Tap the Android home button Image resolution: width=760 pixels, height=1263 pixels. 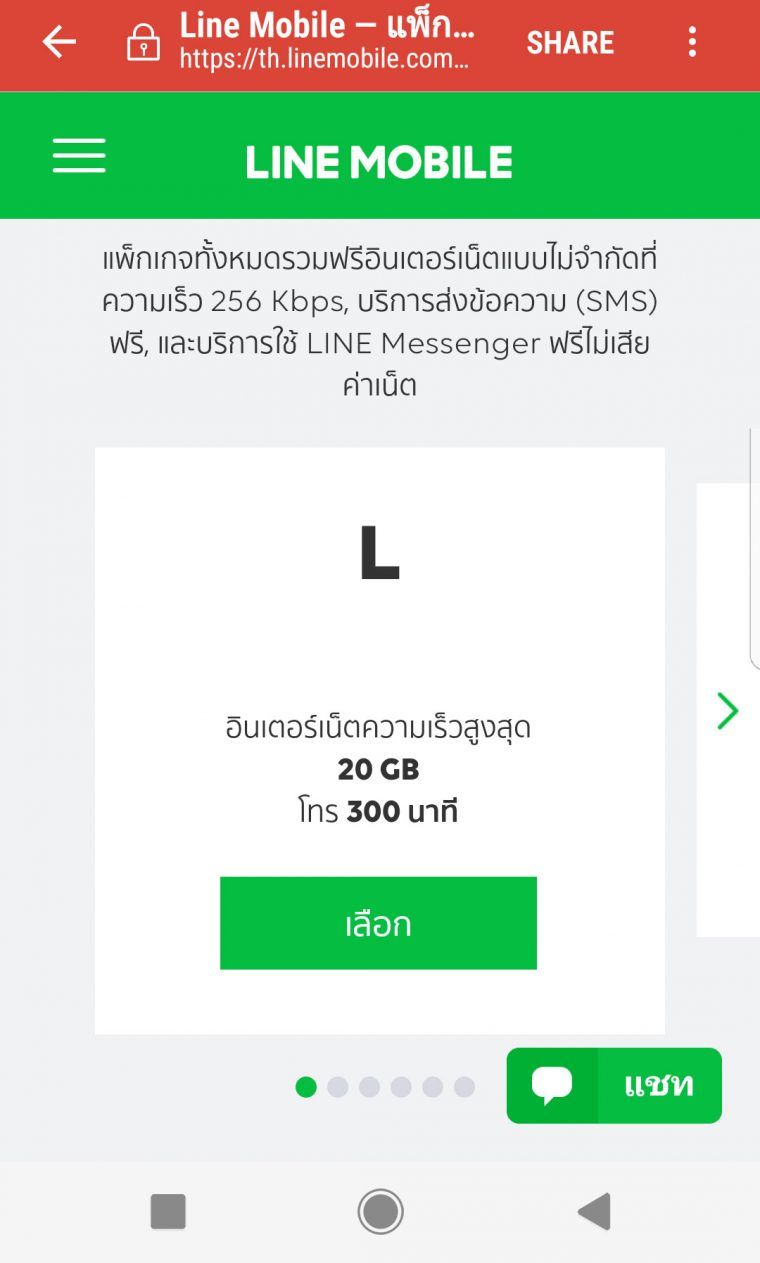click(379, 1210)
